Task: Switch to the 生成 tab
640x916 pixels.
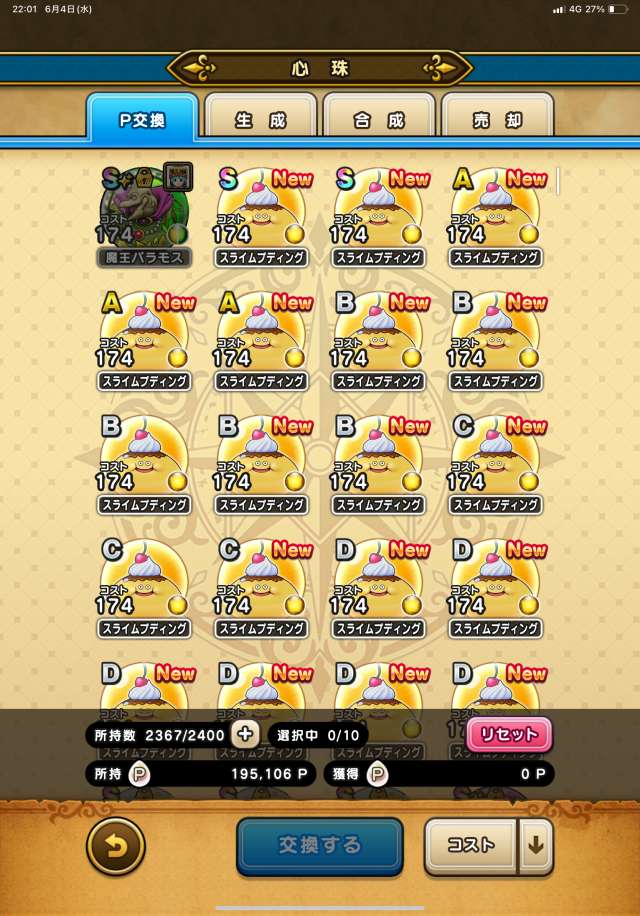Action: click(261, 120)
